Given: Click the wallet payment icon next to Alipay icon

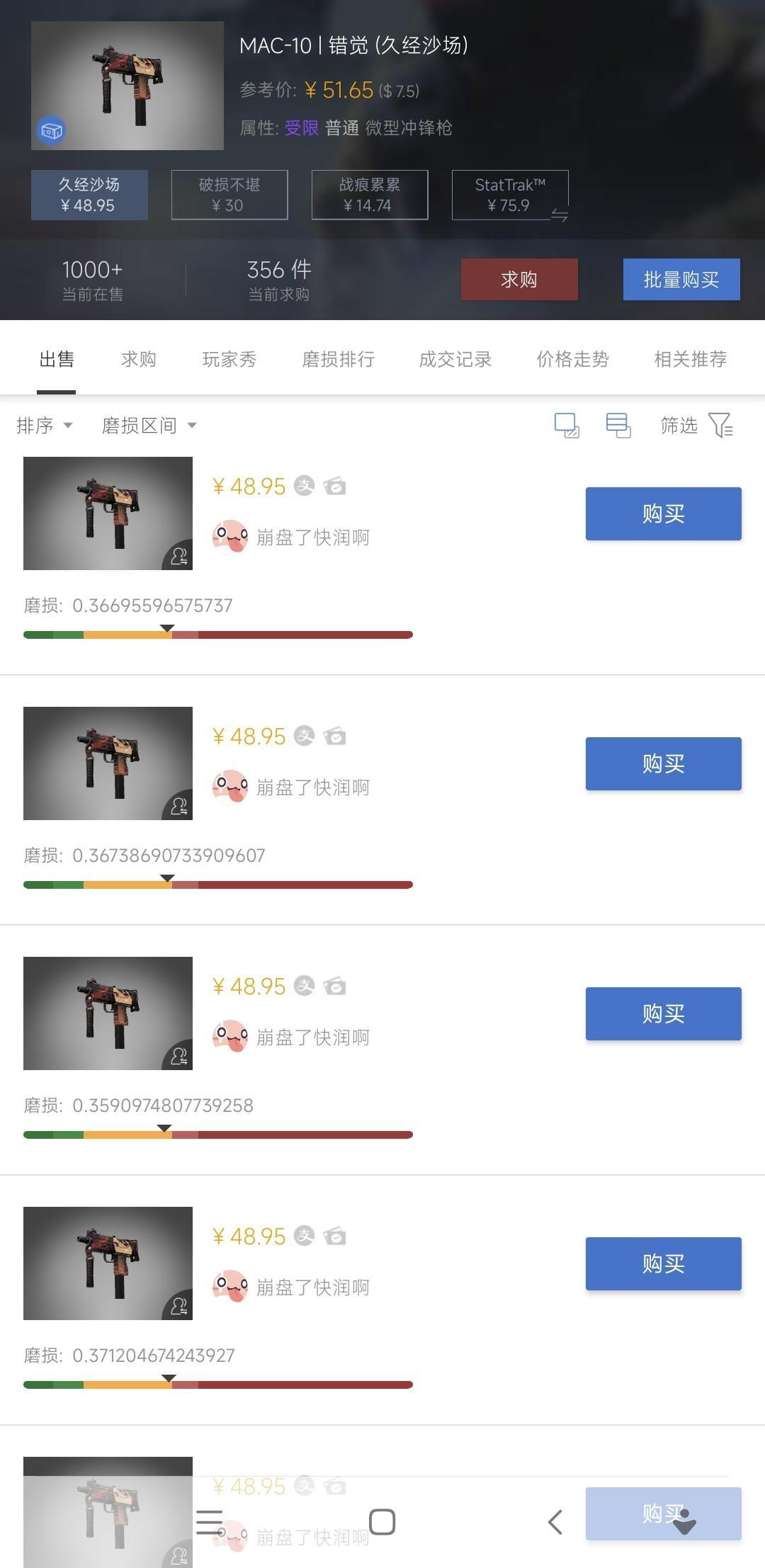Looking at the screenshot, I should point(336,487).
